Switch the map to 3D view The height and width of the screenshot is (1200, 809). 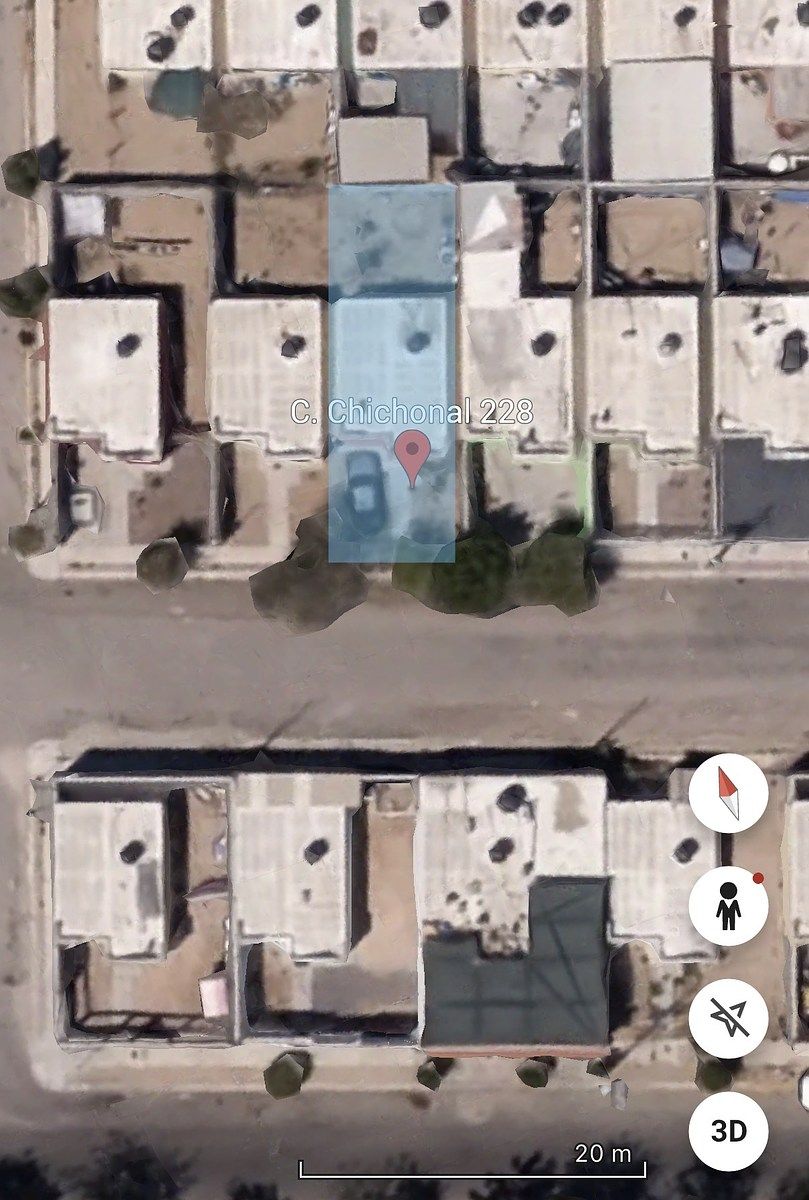click(728, 1131)
